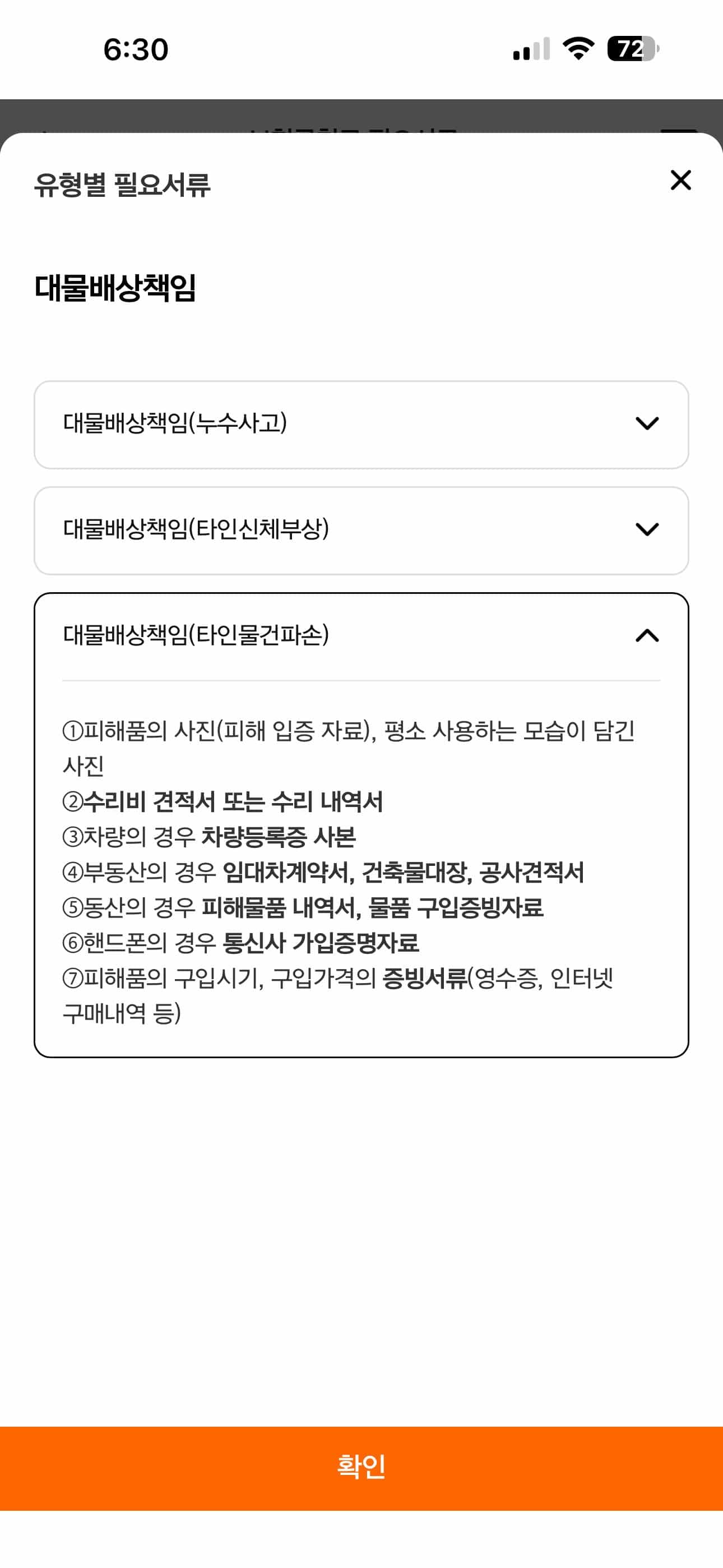723x1568 pixels.
Task: Close the 유형별 필요서류 sheet
Action: click(680, 180)
